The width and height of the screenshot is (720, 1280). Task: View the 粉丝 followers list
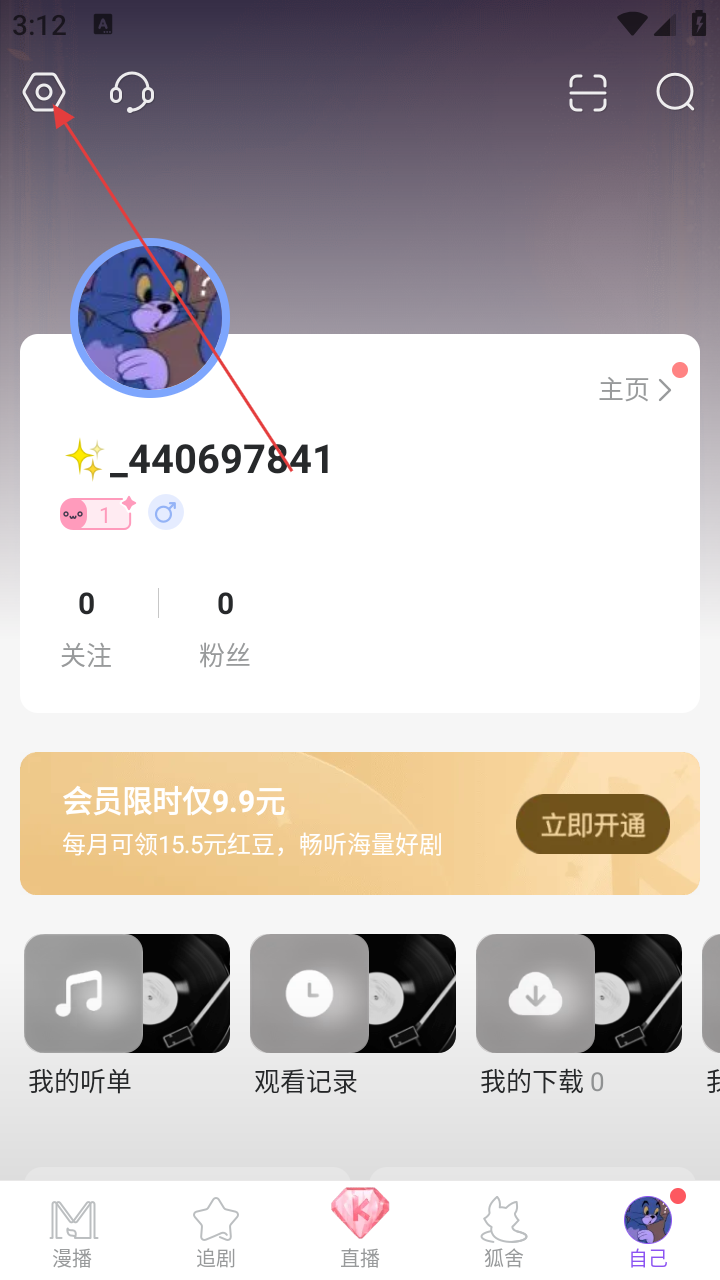coord(225,628)
